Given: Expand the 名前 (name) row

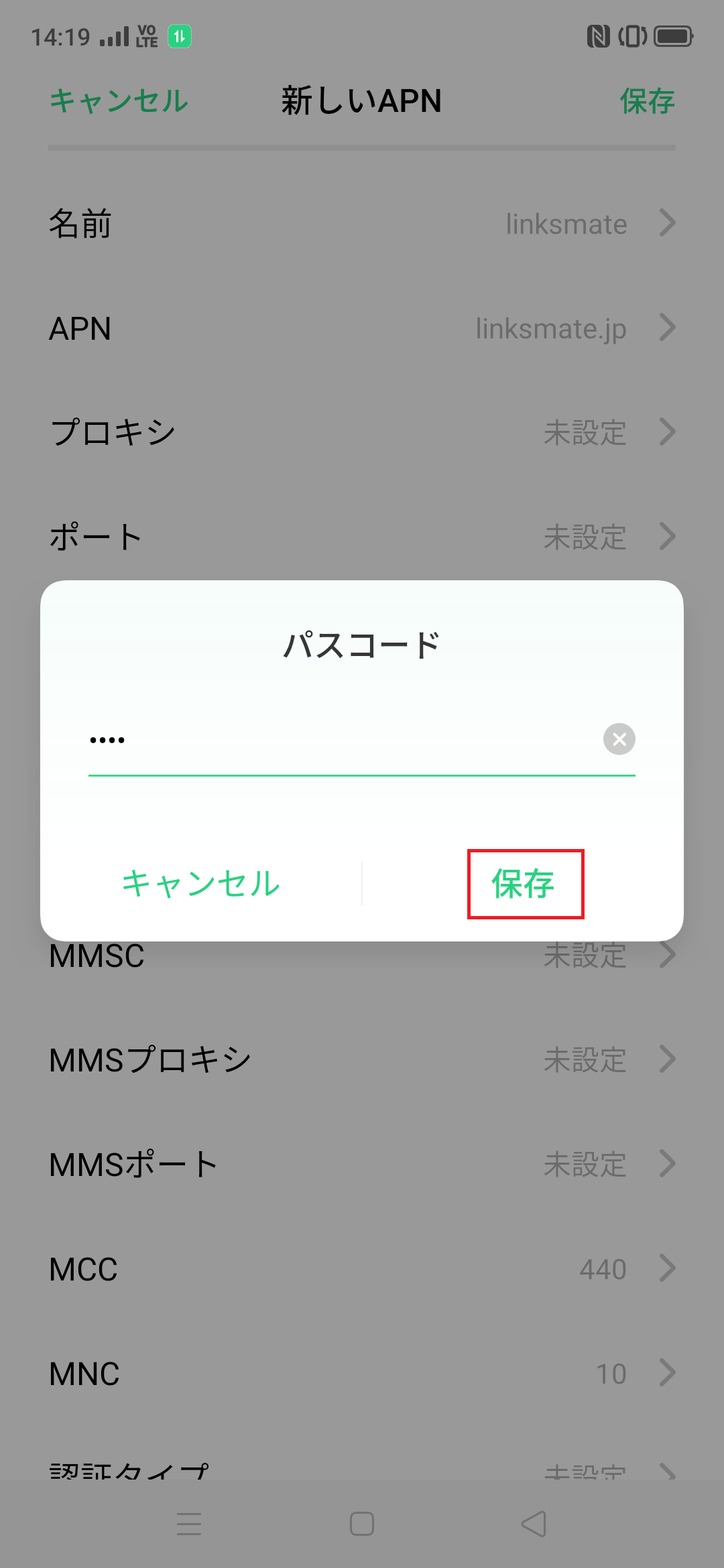Looking at the screenshot, I should click(668, 224).
